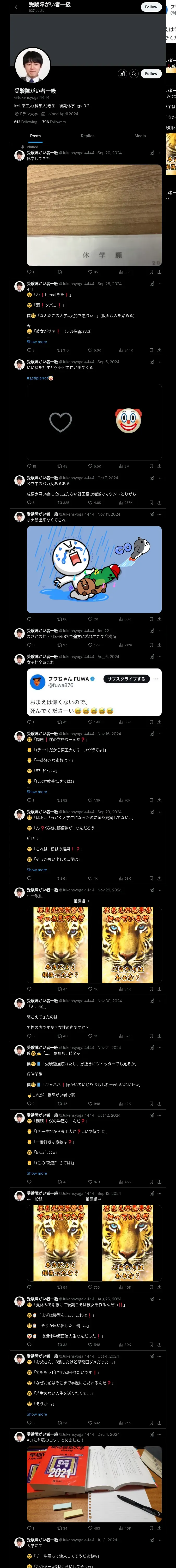176x1568 pixels.
Task: Open overflow menu on Nov 30, 2024 post
Action: coord(160,1001)
